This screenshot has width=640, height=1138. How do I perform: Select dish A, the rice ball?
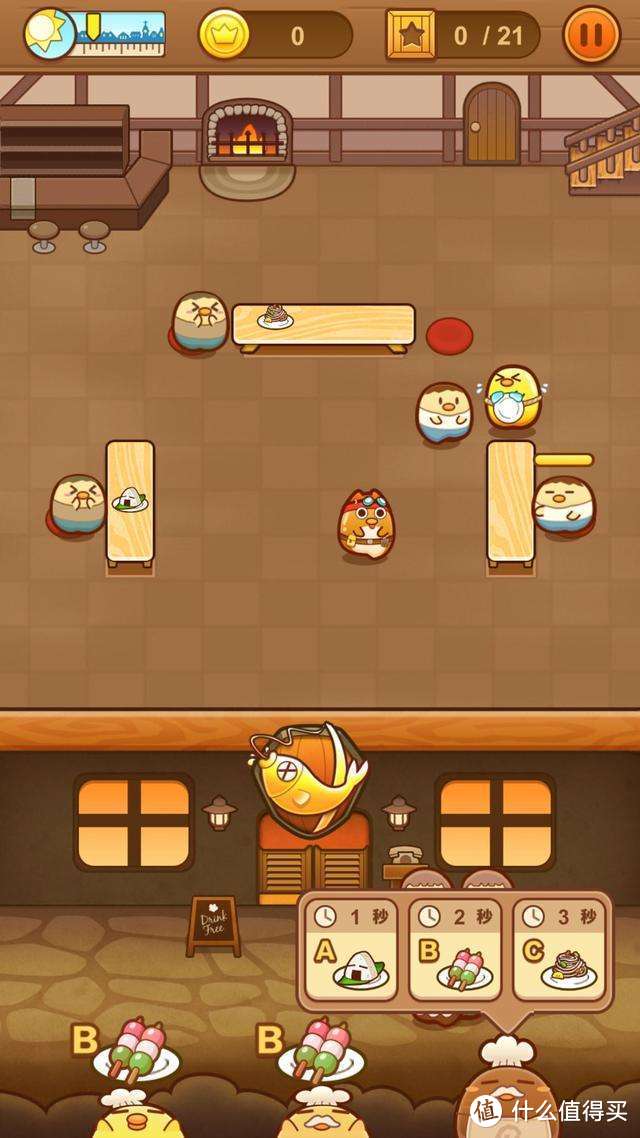click(x=351, y=951)
